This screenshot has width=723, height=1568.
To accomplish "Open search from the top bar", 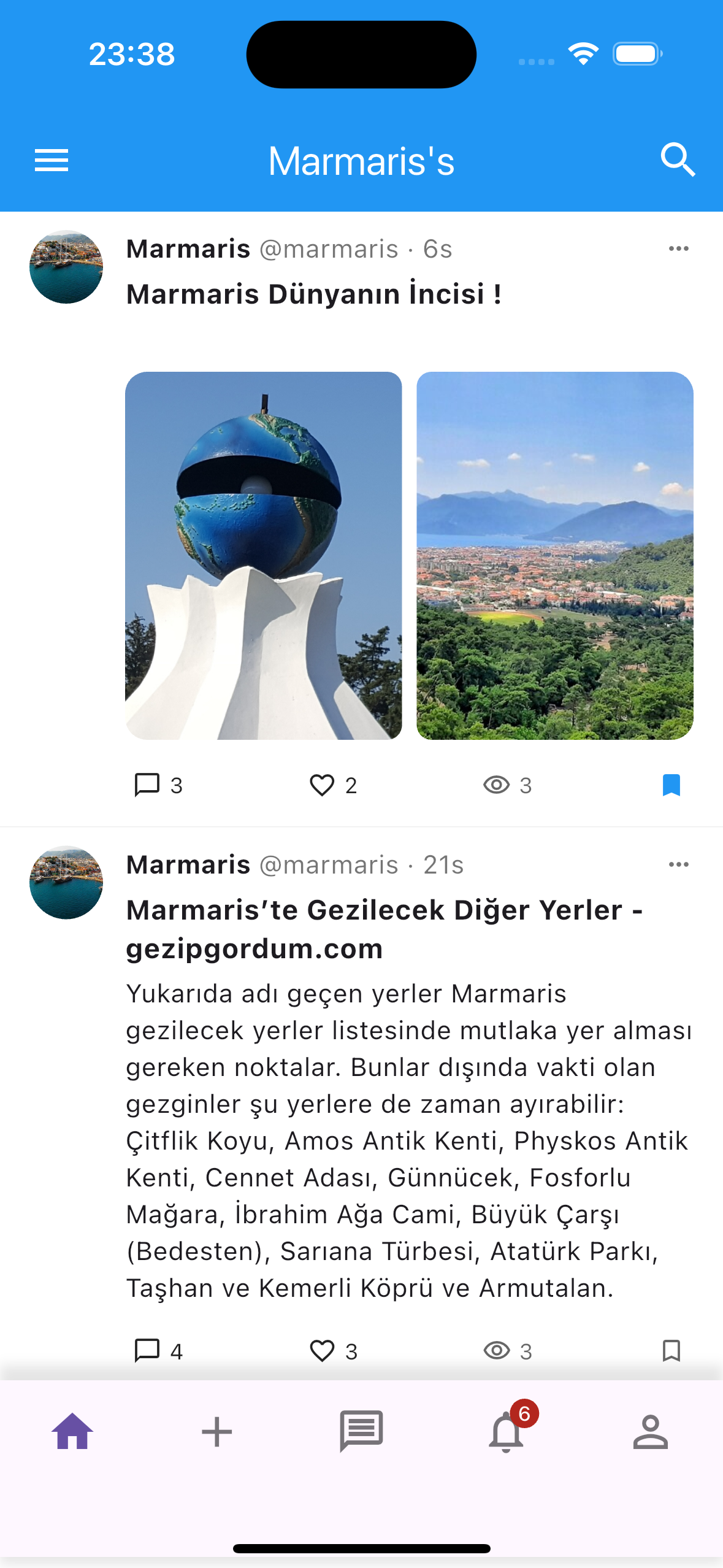I will click(677, 161).
